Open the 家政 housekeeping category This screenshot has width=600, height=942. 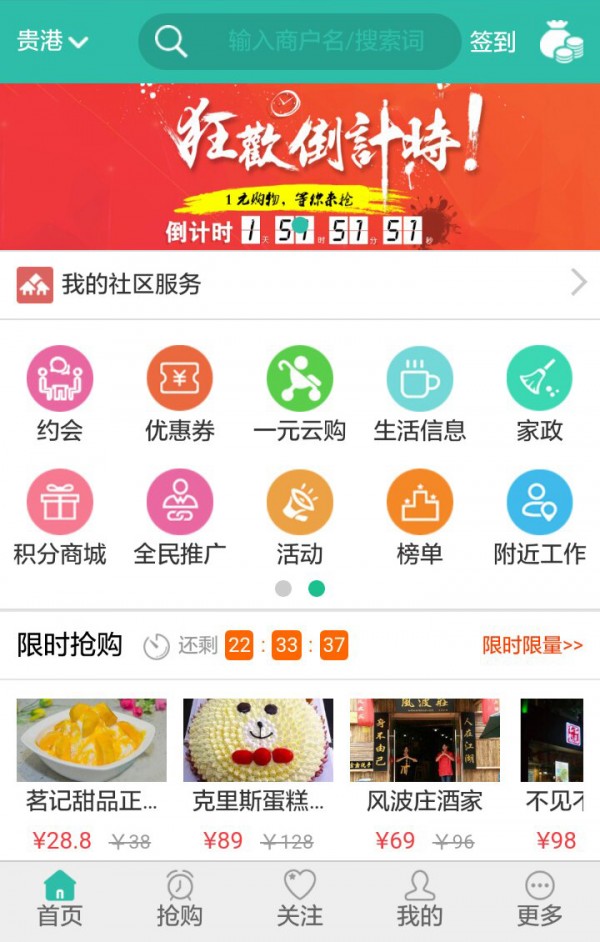pos(540,393)
